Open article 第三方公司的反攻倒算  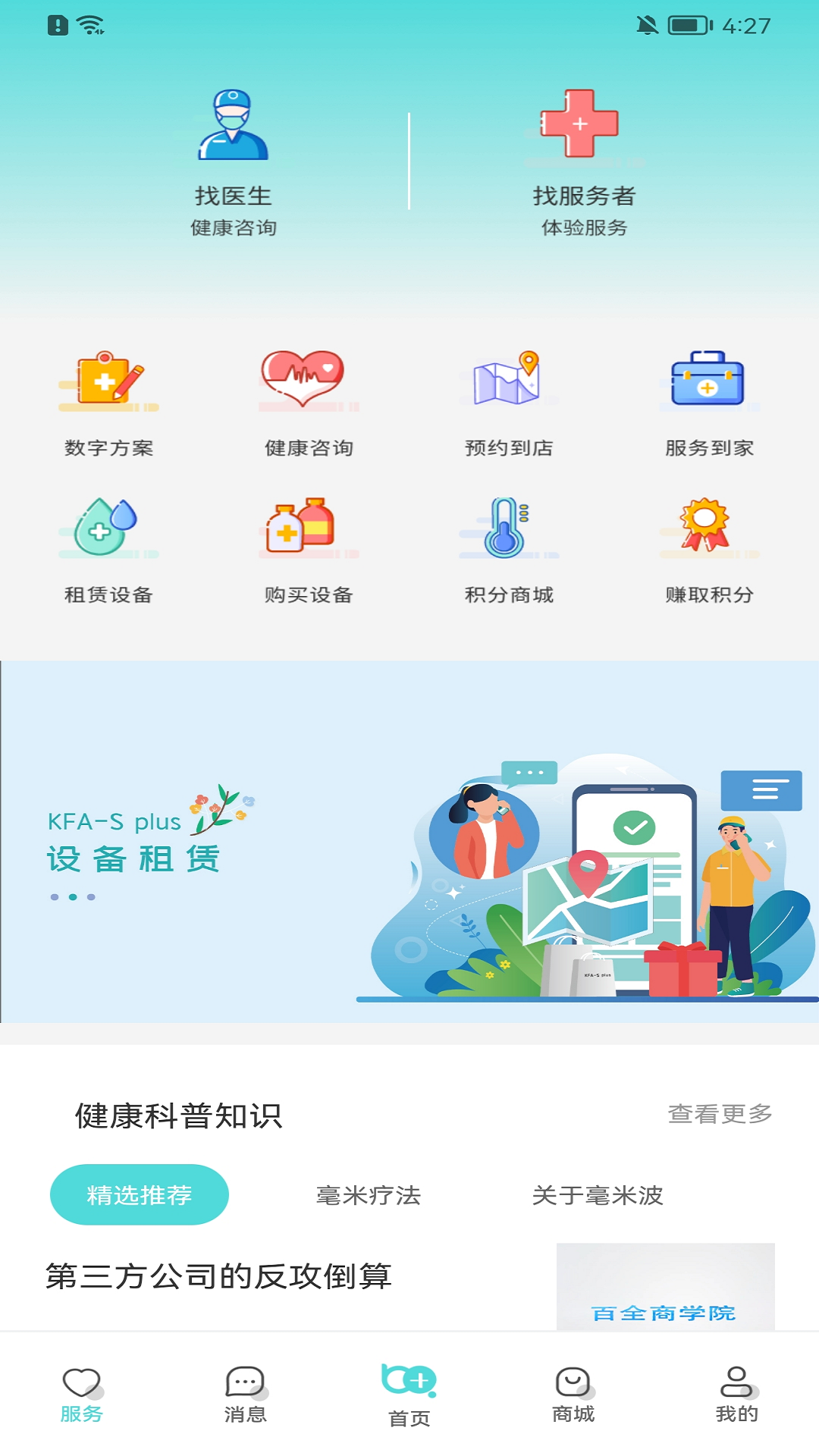pyautogui.click(x=218, y=1276)
